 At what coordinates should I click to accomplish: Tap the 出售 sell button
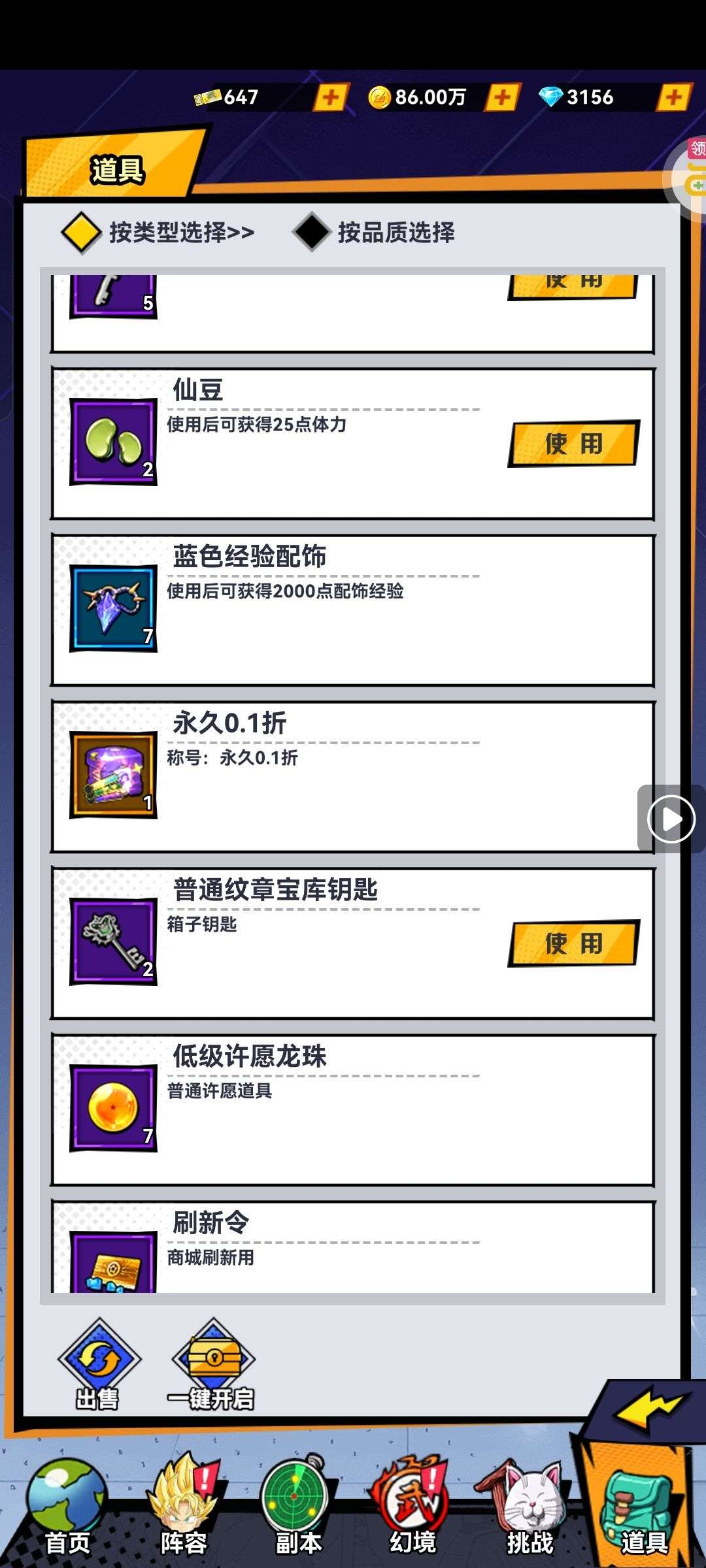[x=99, y=1364]
